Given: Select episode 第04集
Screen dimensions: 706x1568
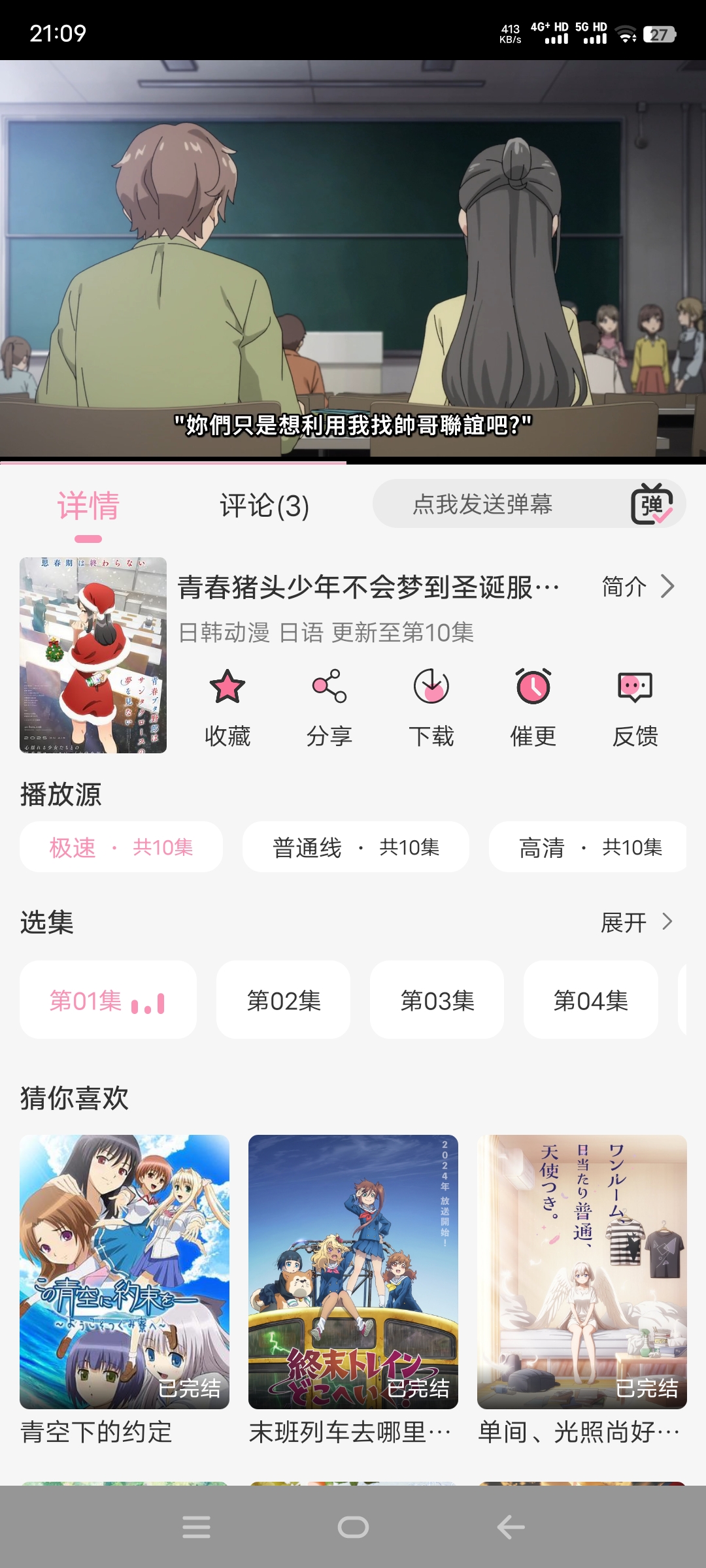Looking at the screenshot, I should point(591,1000).
